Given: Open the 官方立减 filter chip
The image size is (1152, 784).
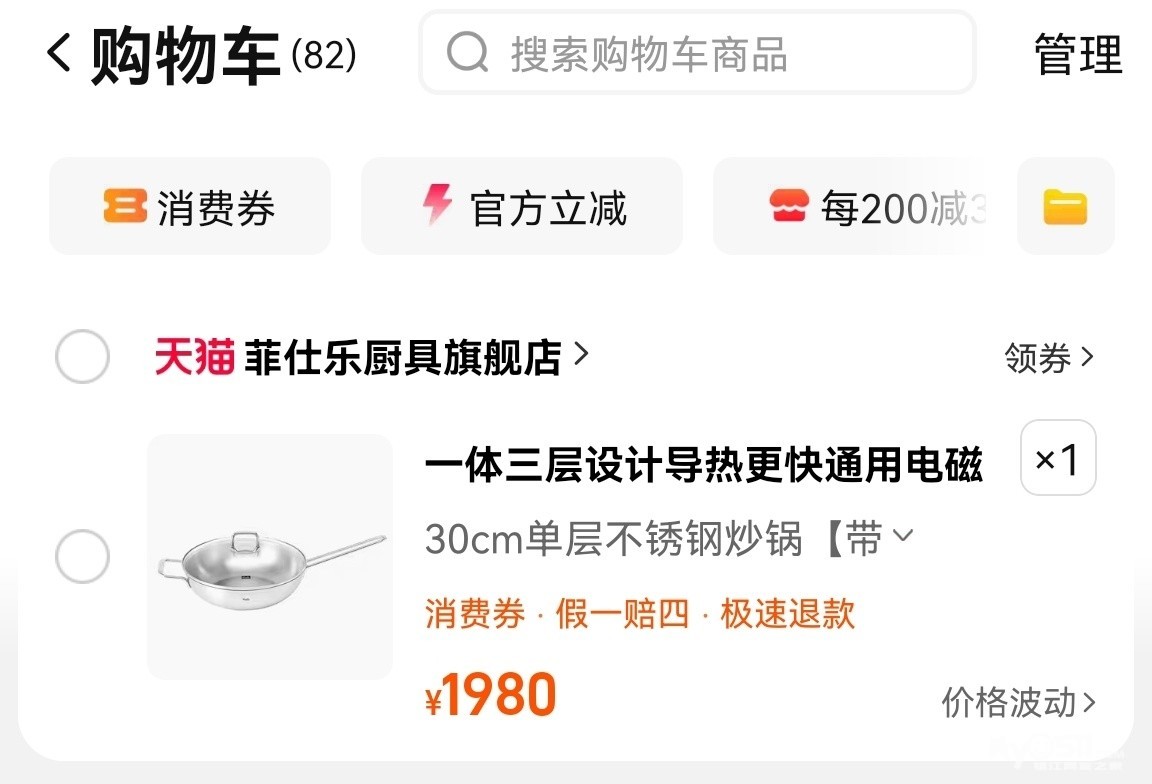Looking at the screenshot, I should [522, 206].
